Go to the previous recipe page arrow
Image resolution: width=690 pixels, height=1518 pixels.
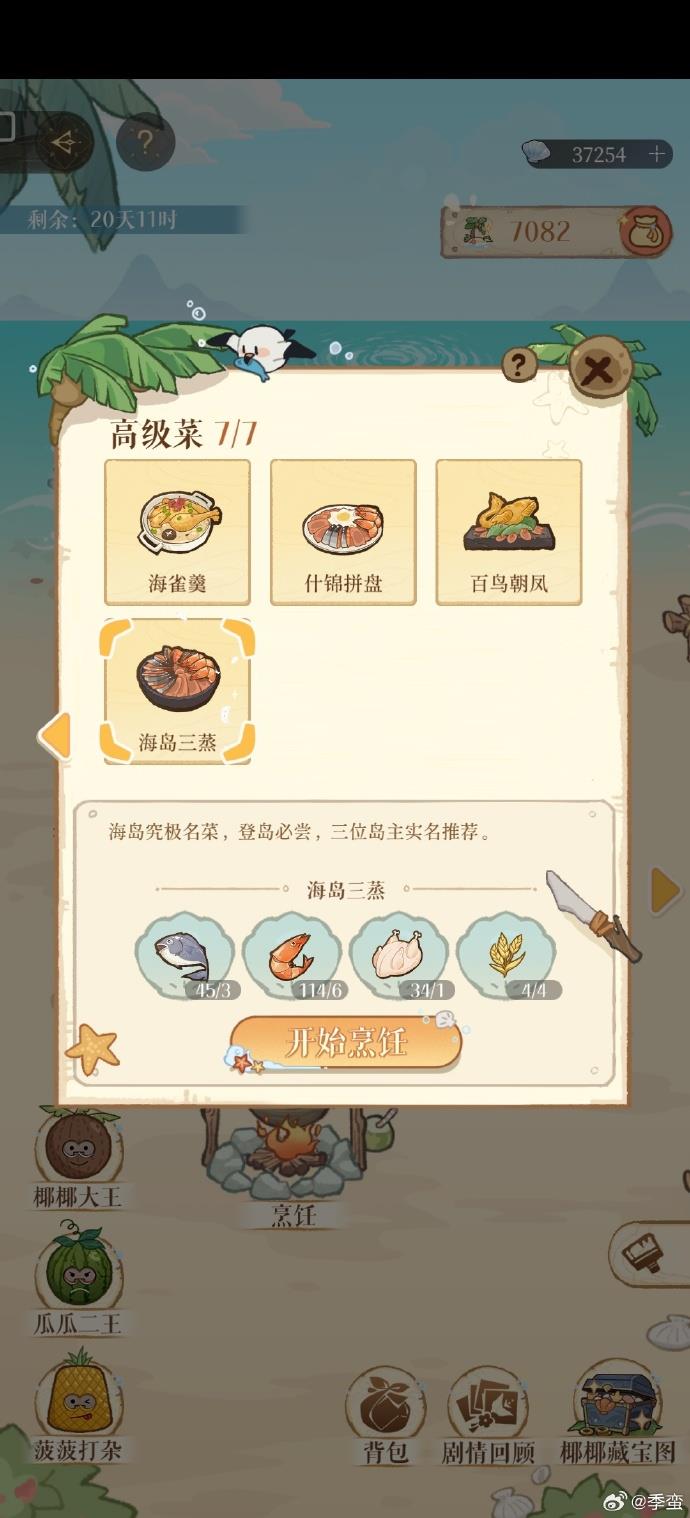55,735
